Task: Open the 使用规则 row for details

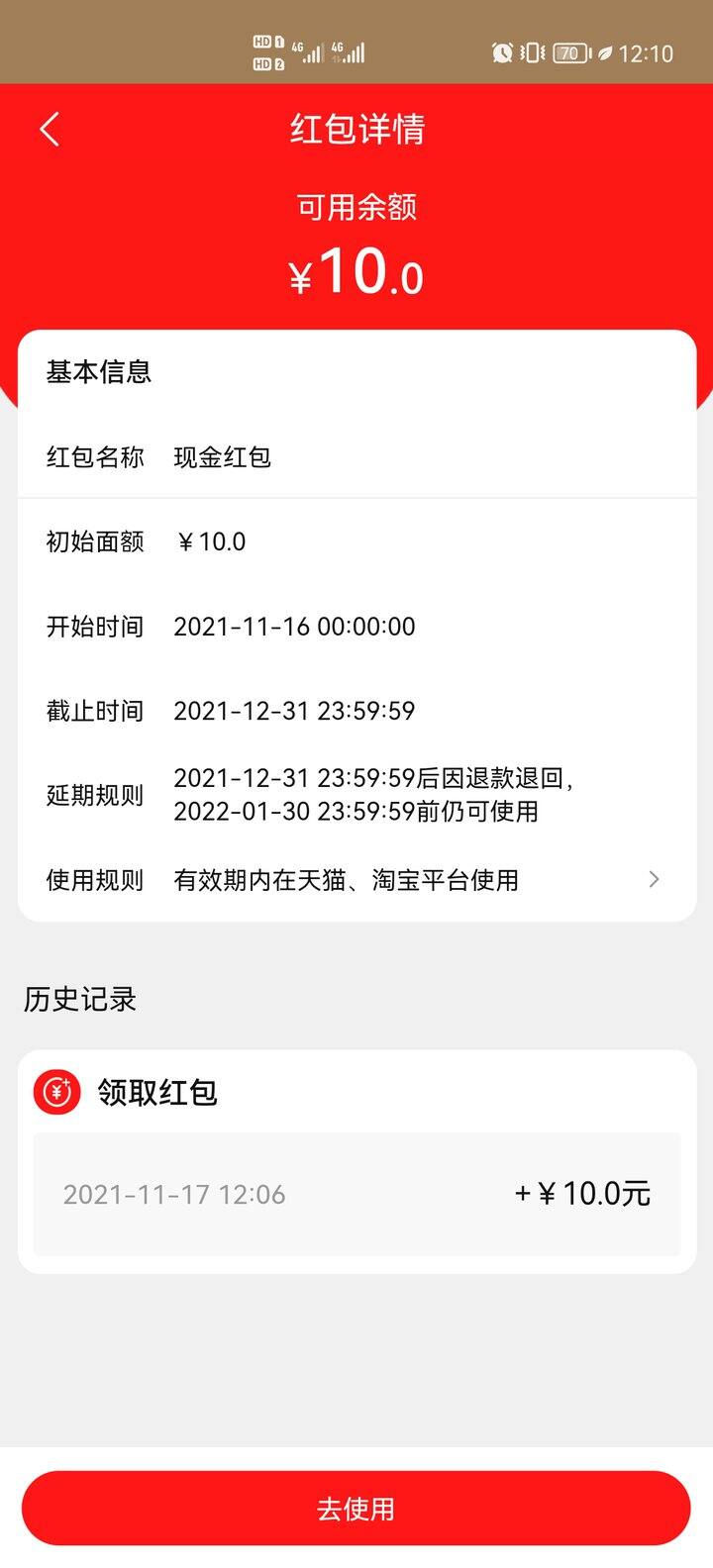Action: [356, 880]
